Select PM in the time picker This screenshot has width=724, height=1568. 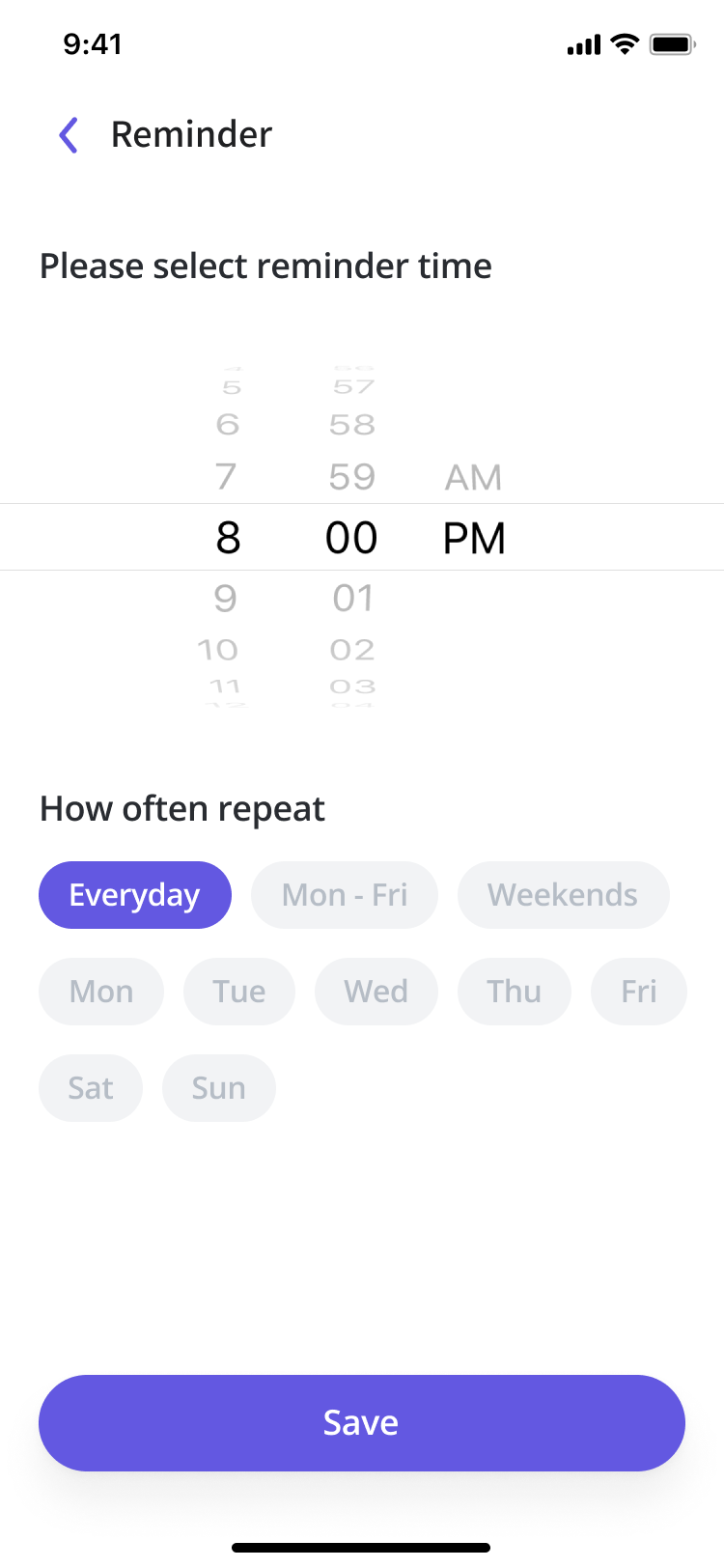click(x=474, y=538)
